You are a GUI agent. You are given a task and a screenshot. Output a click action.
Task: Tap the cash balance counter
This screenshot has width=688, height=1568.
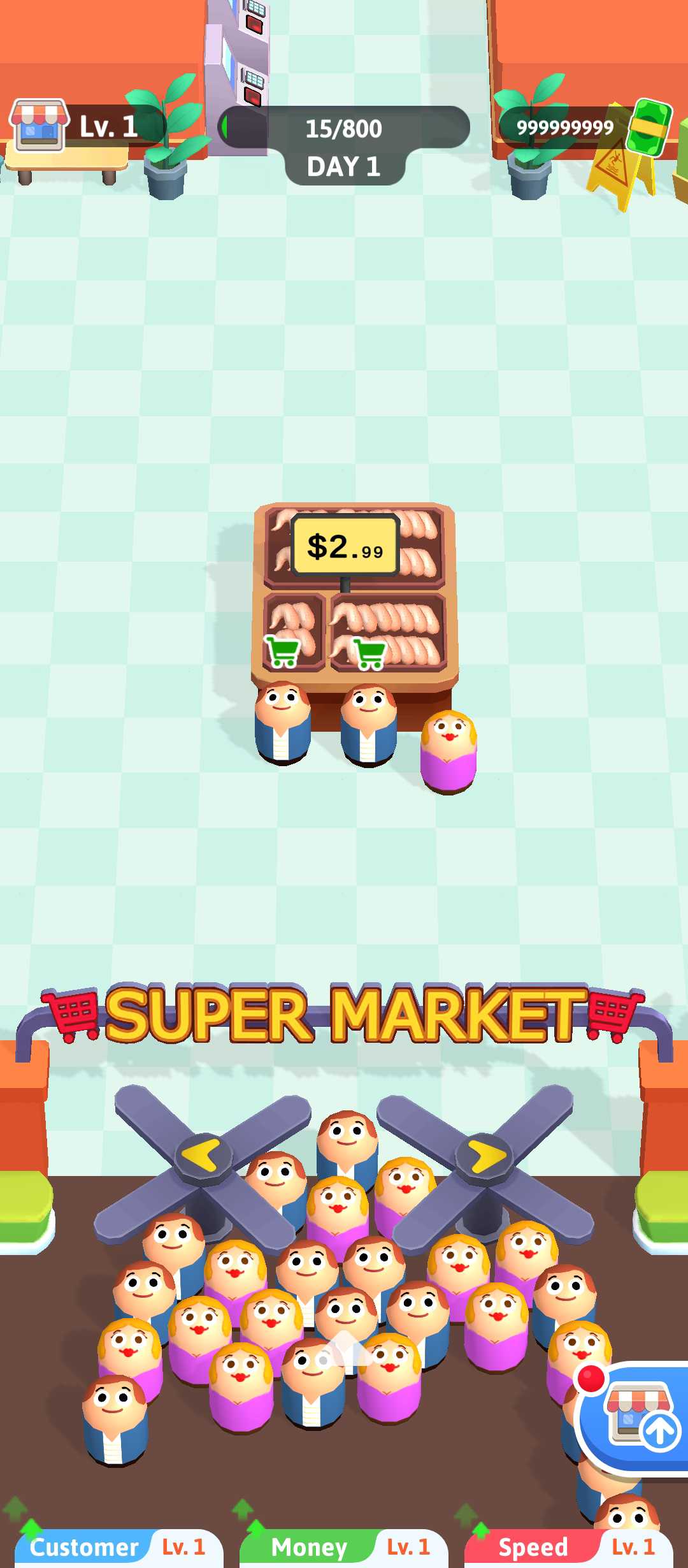click(x=585, y=127)
